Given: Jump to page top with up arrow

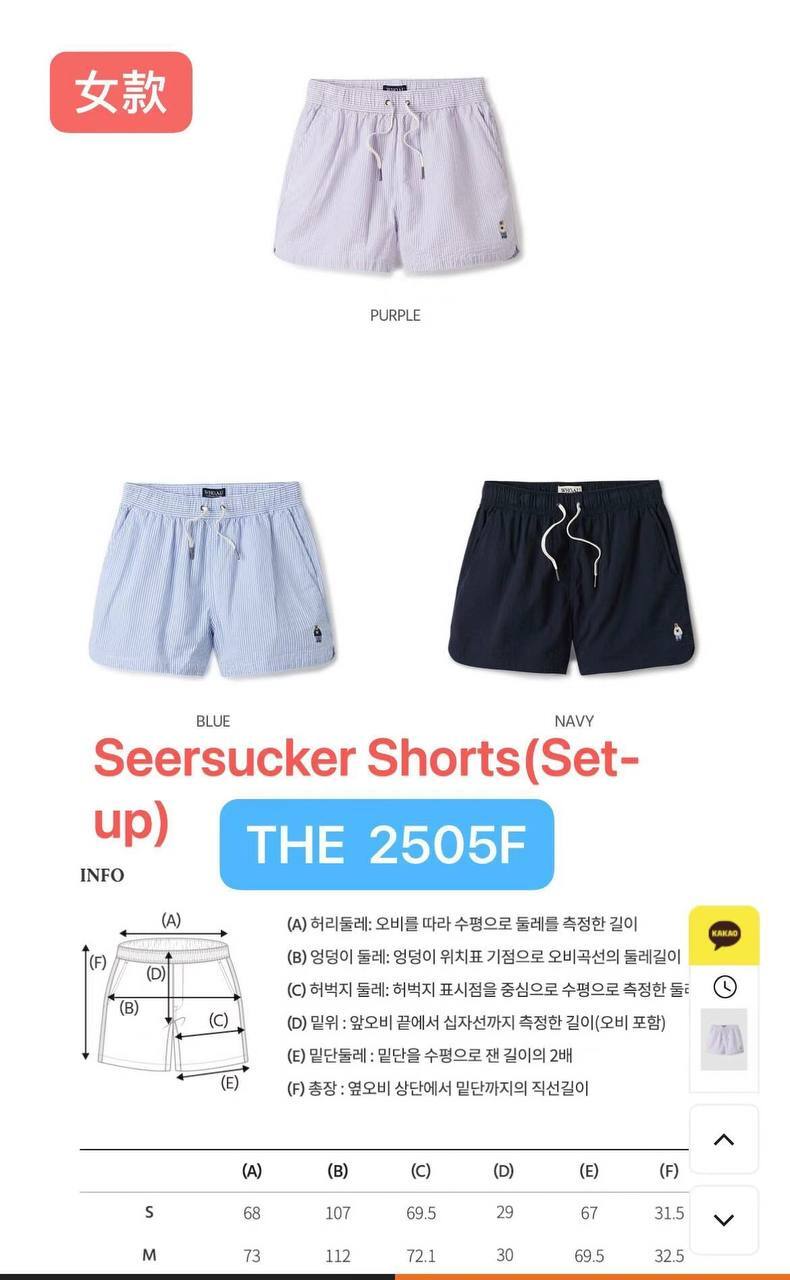Looking at the screenshot, I should (x=724, y=1139).
